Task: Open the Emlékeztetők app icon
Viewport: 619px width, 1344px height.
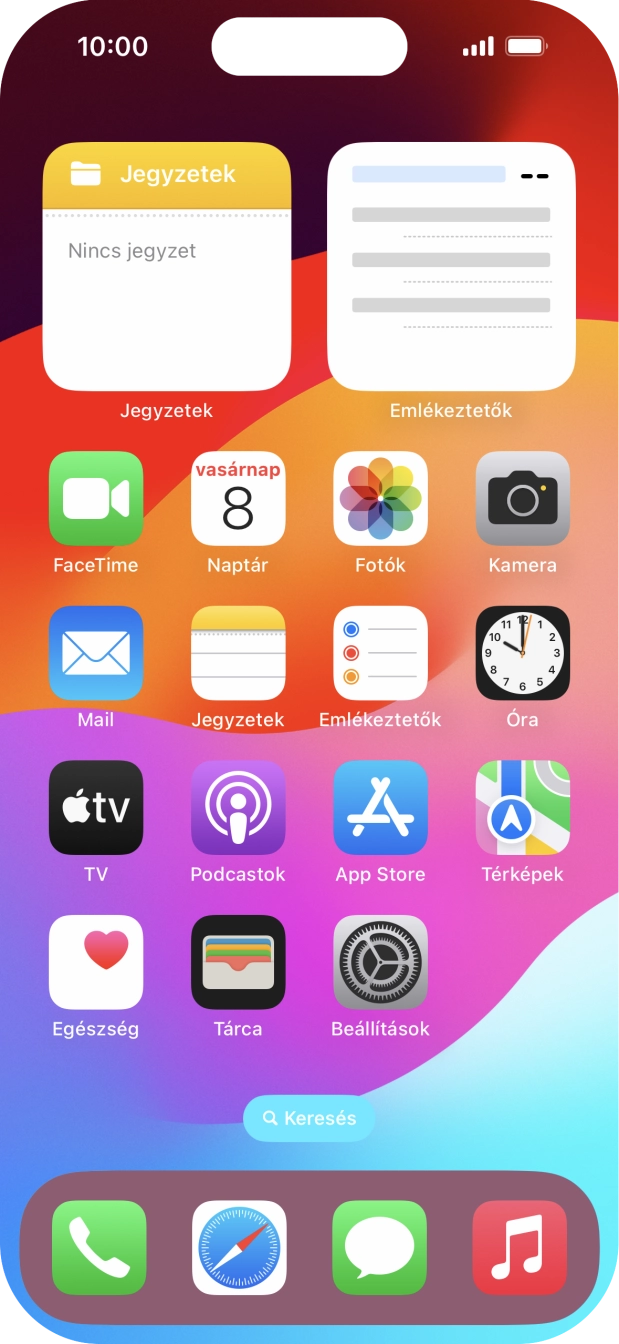Action: click(x=380, y=653)
